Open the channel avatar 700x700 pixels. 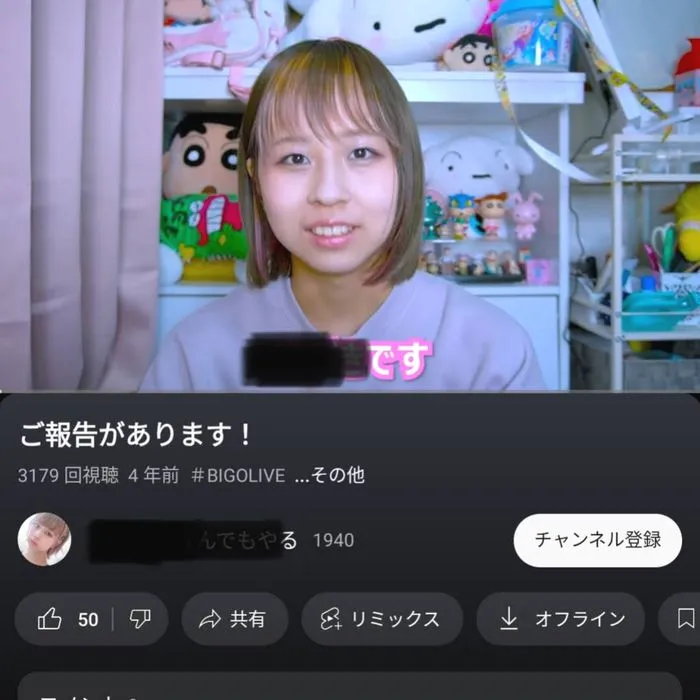45,540
